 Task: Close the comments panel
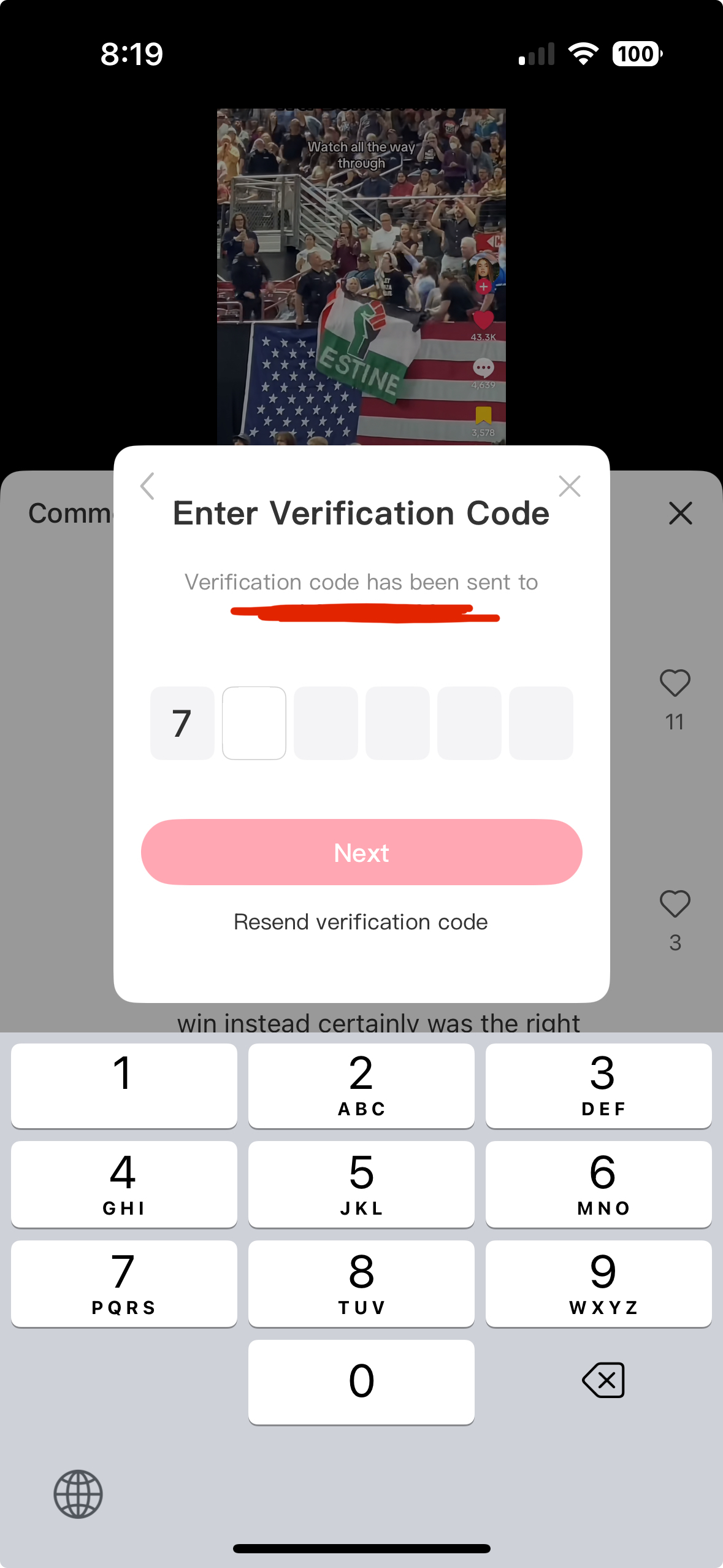point(681,513)
